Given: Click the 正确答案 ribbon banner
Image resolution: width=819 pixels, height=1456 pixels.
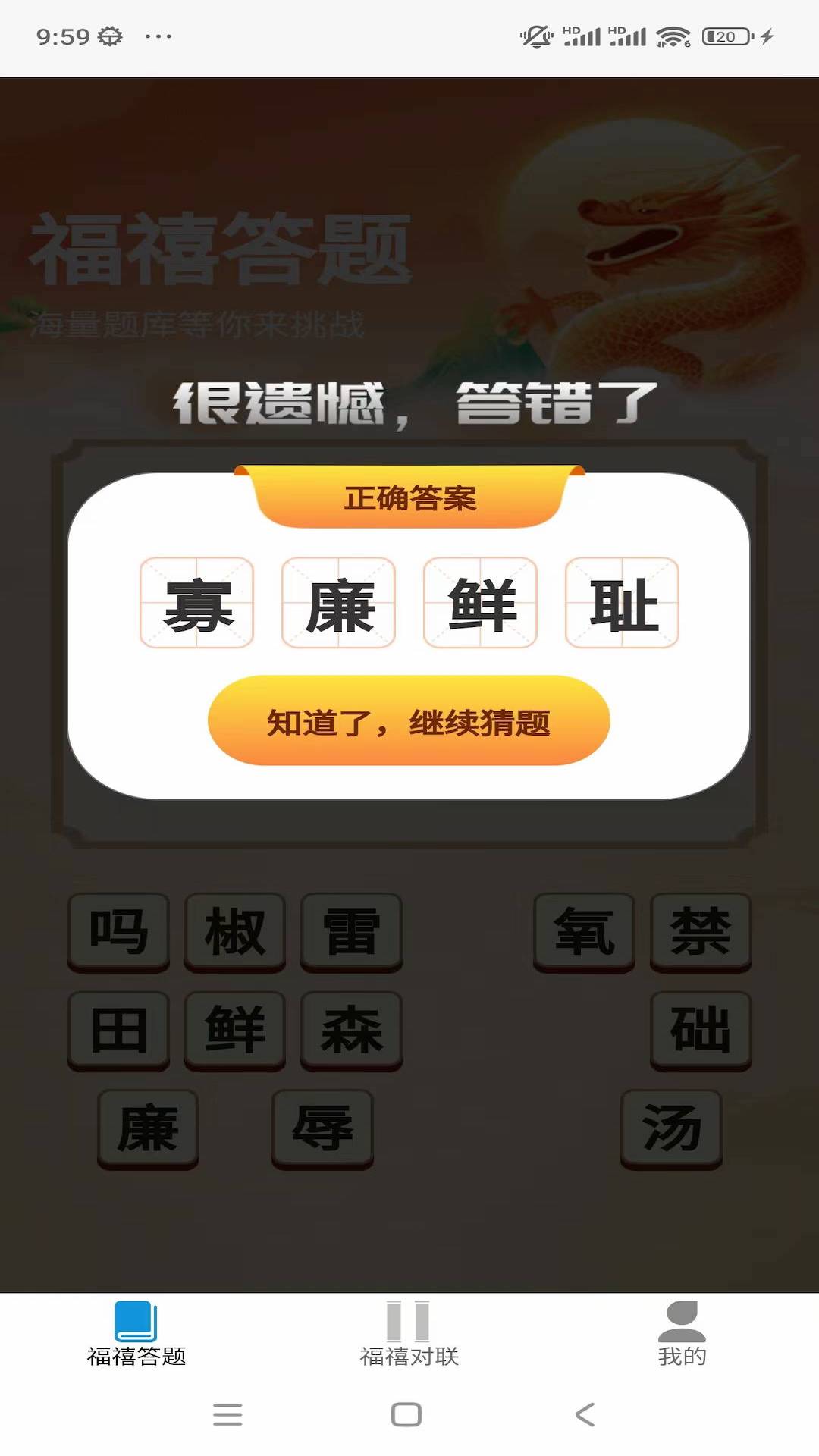Looking at the screenshot, I should (x=409, y=498).
